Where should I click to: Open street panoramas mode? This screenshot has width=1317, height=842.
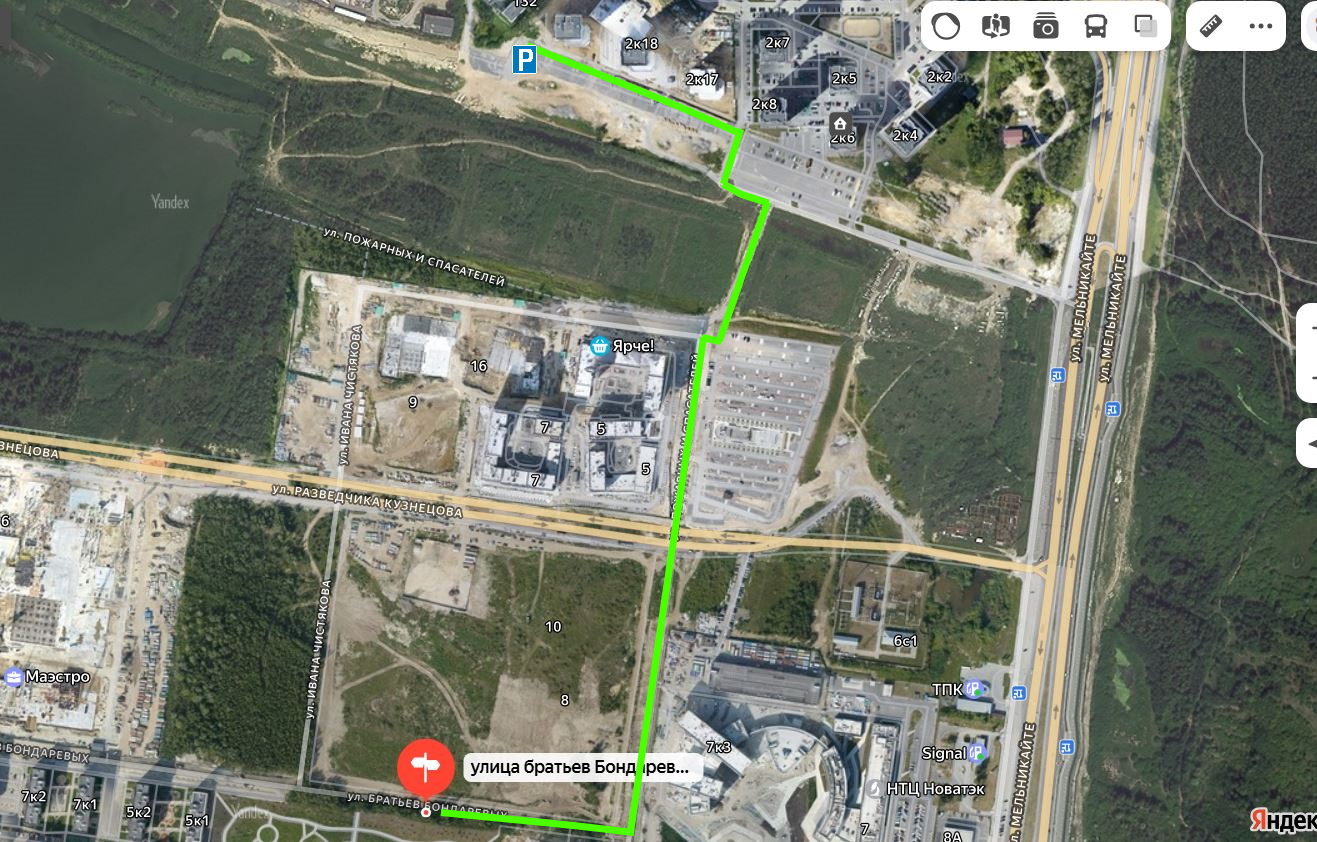point(996,26)
